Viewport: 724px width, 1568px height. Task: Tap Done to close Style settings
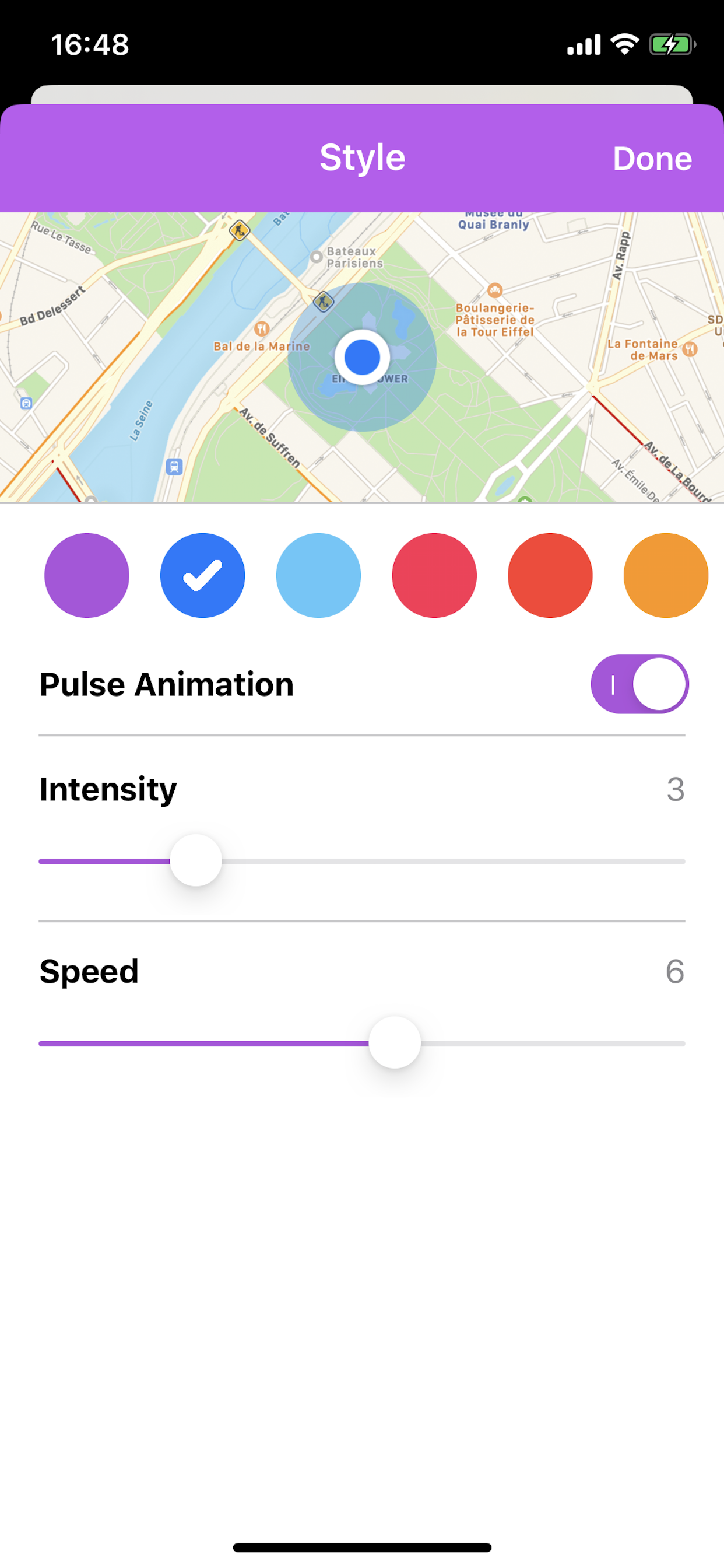click(652, 159)
